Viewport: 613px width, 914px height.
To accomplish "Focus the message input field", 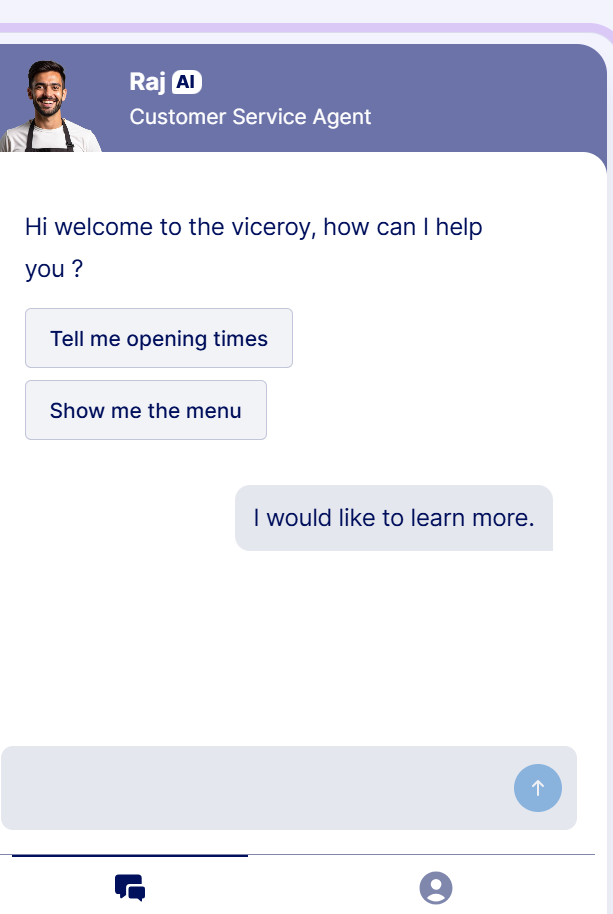I will [x=255, y=788].
